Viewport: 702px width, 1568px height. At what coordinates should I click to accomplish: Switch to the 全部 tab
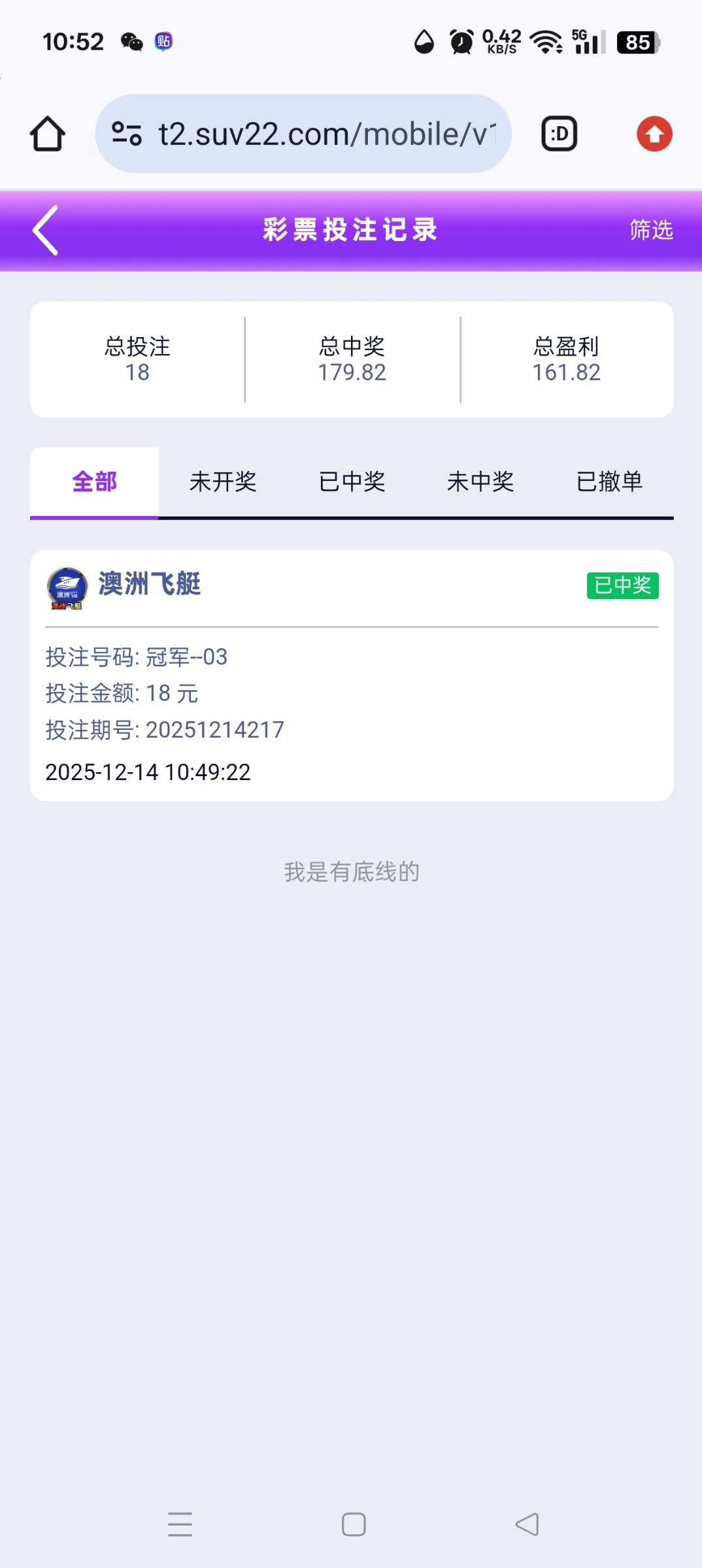tap(95, 482)
